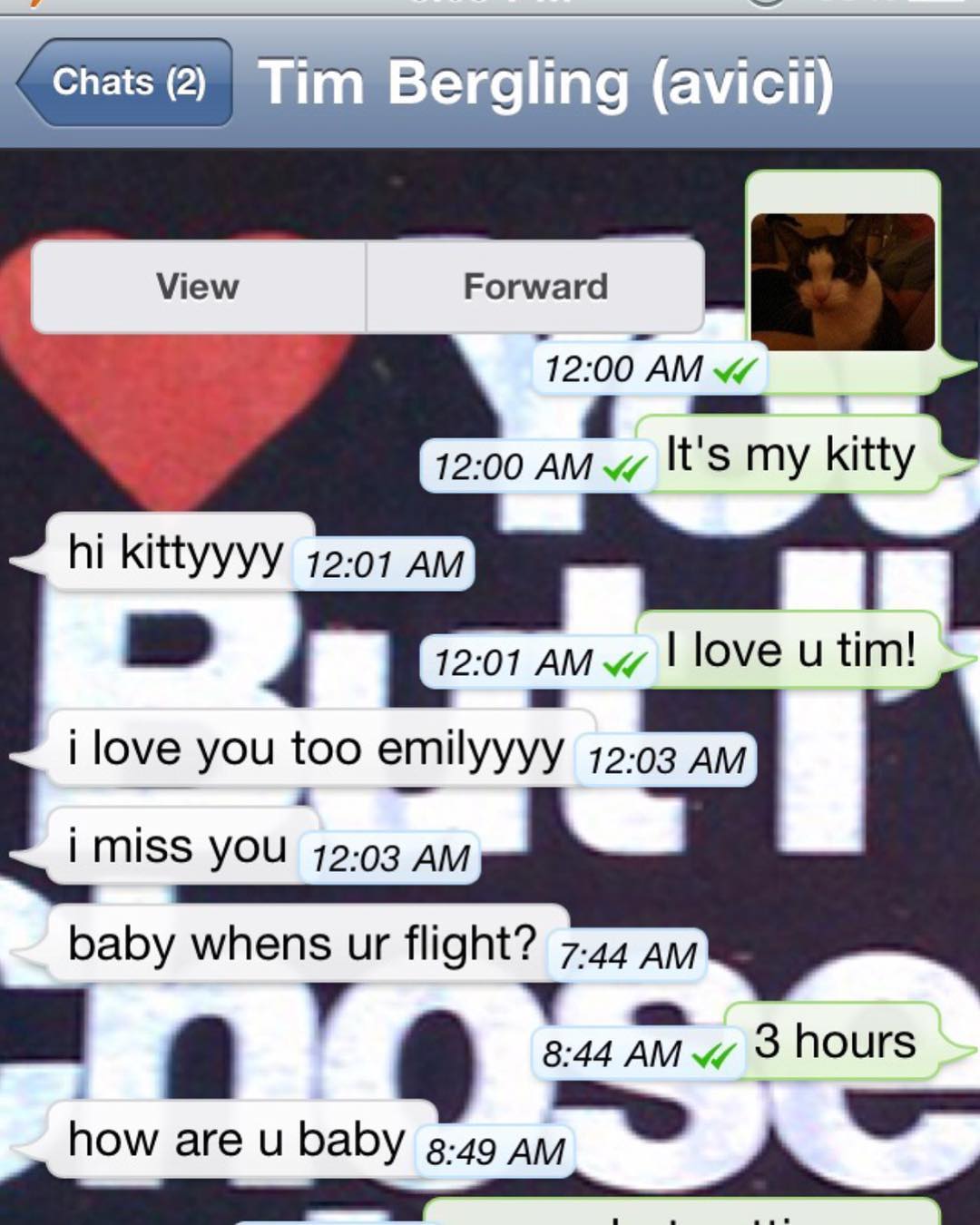Go back to Chats list

pyautogui.click(x=125, y=83)
